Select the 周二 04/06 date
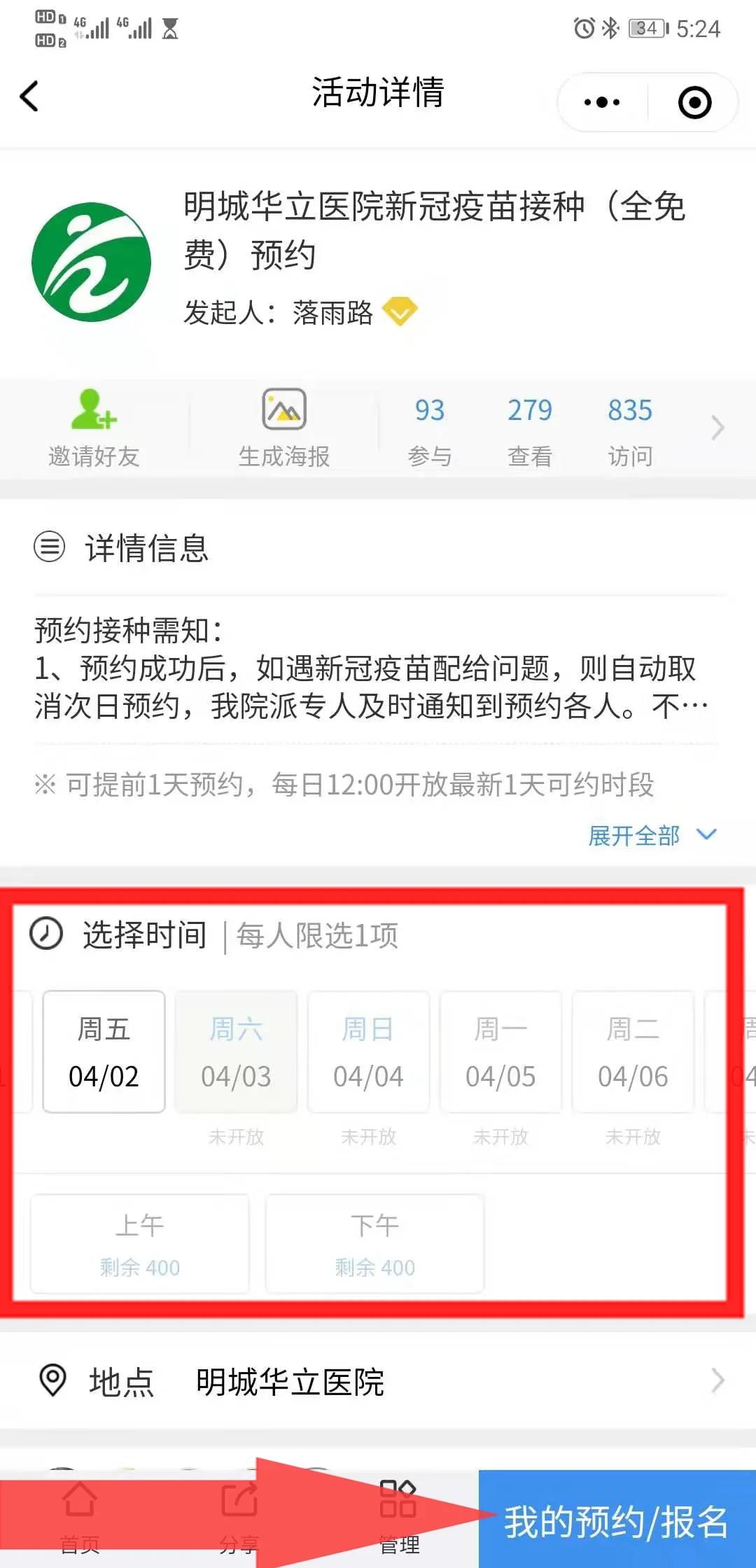The width and height of the screenshot is (756, 1568). (633, 1051)
